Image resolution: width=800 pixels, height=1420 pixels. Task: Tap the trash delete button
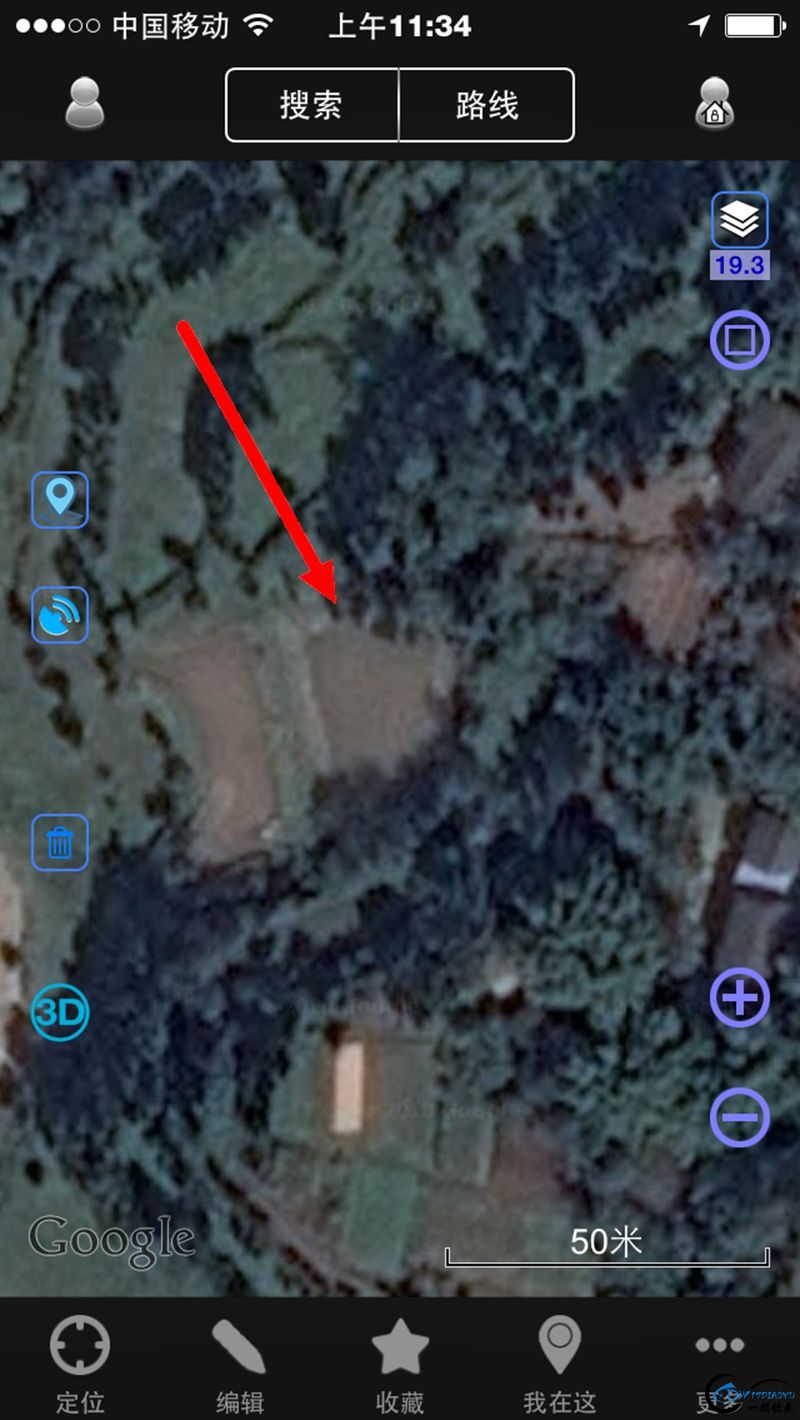pyautogui.click(x=60, y=843)
